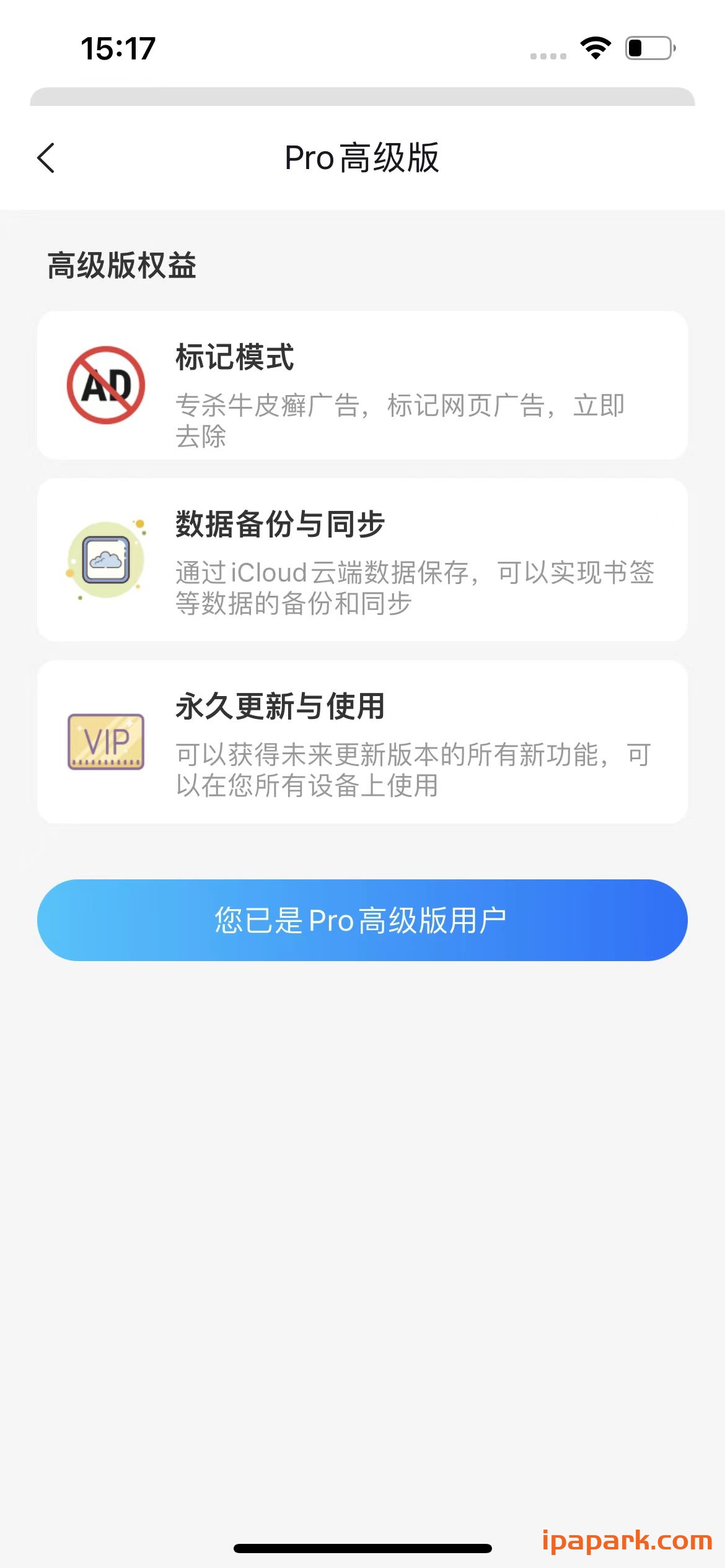This screenshot has height=1568, width=725.
Task: Collapse this page using the left arrow
Action: pos(46,159)
